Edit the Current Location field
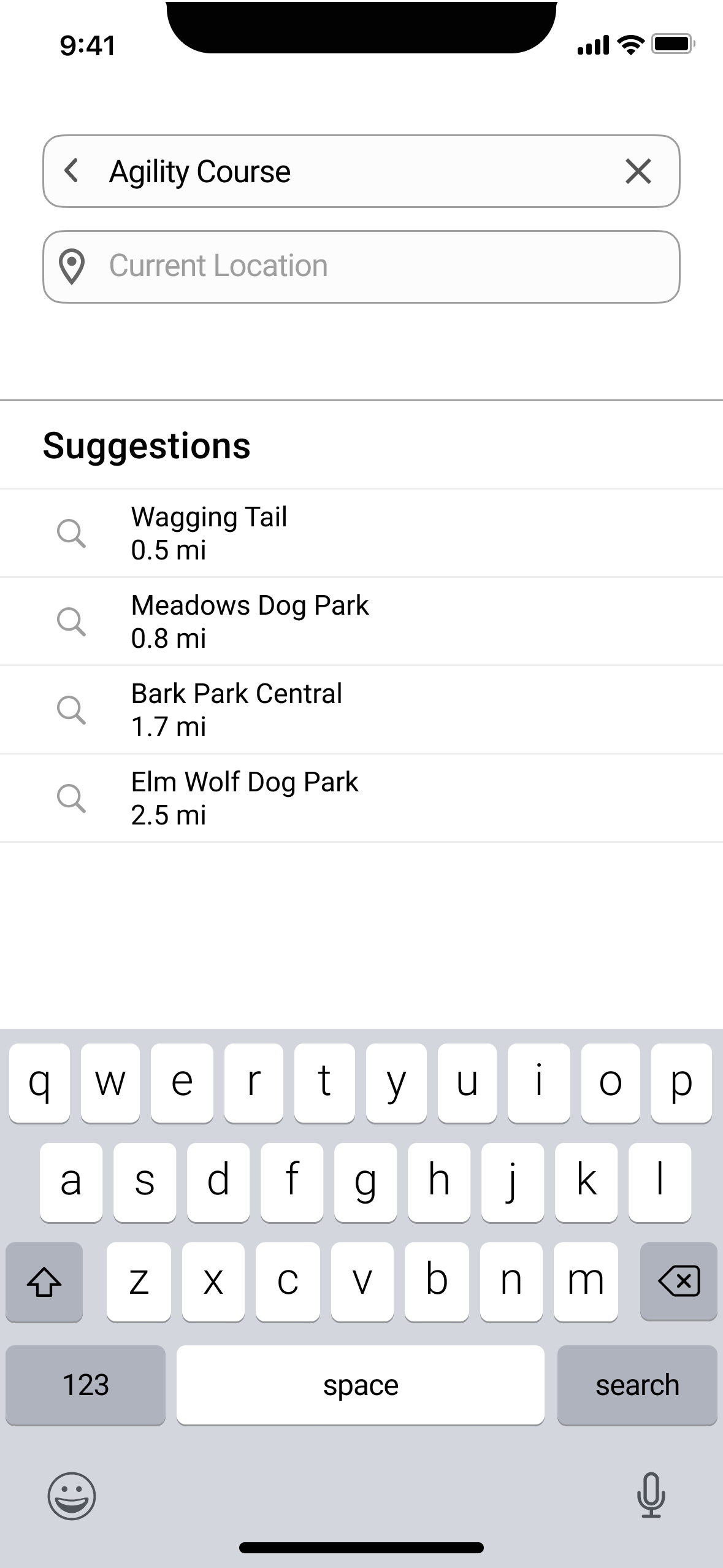 pos(368,266)
